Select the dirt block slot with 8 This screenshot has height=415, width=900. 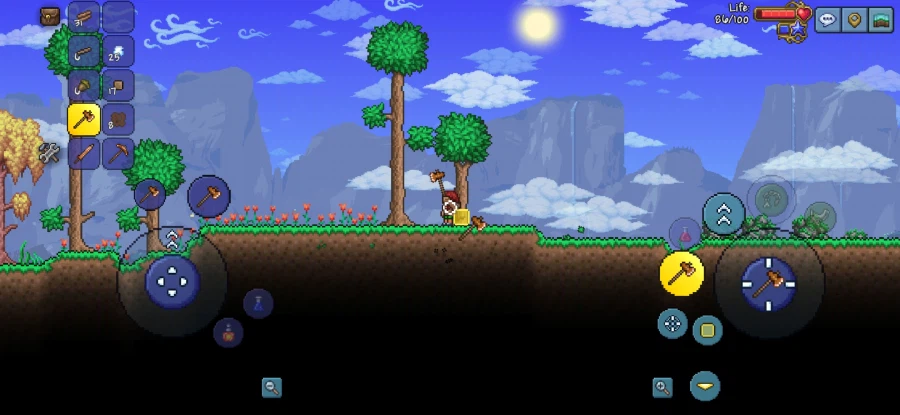[x=118, y=120]
